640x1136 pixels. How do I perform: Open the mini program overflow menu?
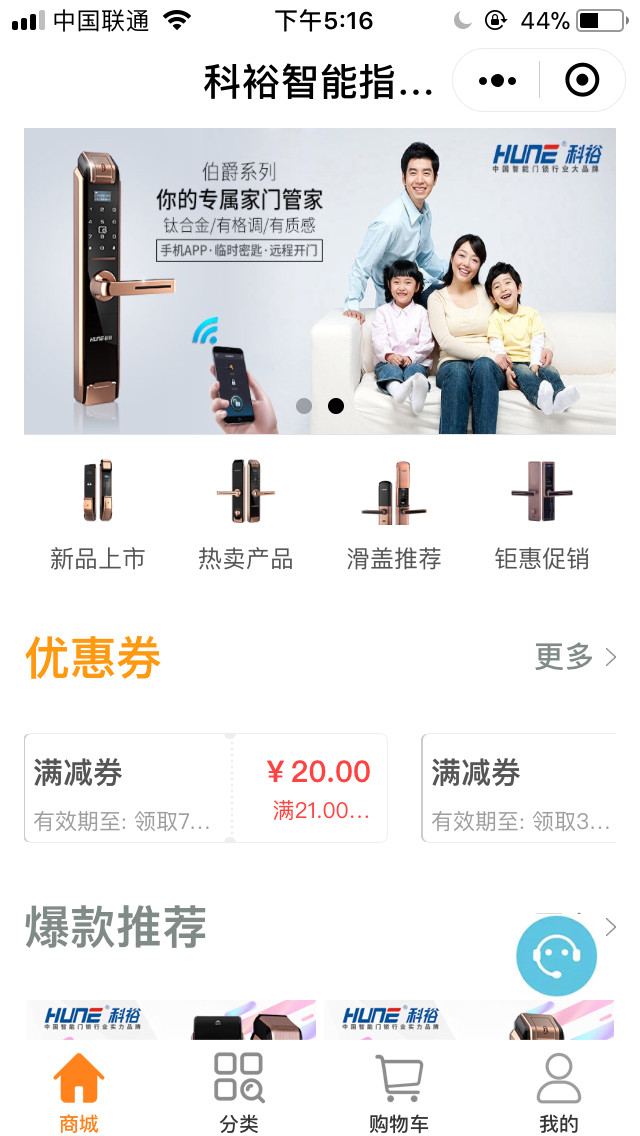pyautogui.click(x=497, y=80)
